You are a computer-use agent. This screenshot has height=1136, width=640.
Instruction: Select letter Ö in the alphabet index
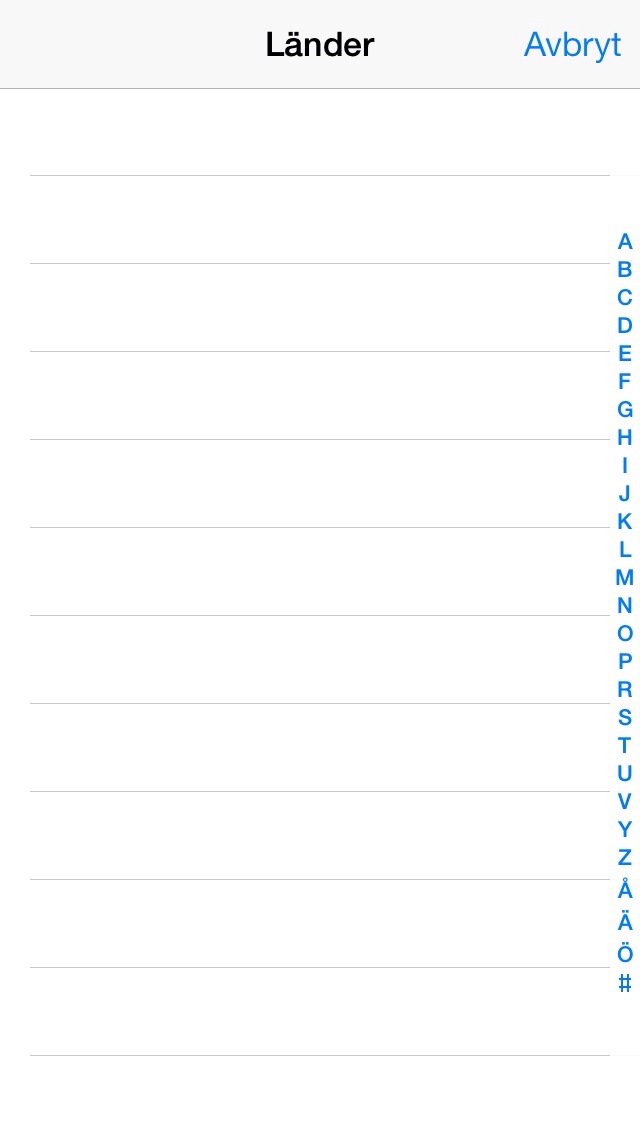(625, 952)
